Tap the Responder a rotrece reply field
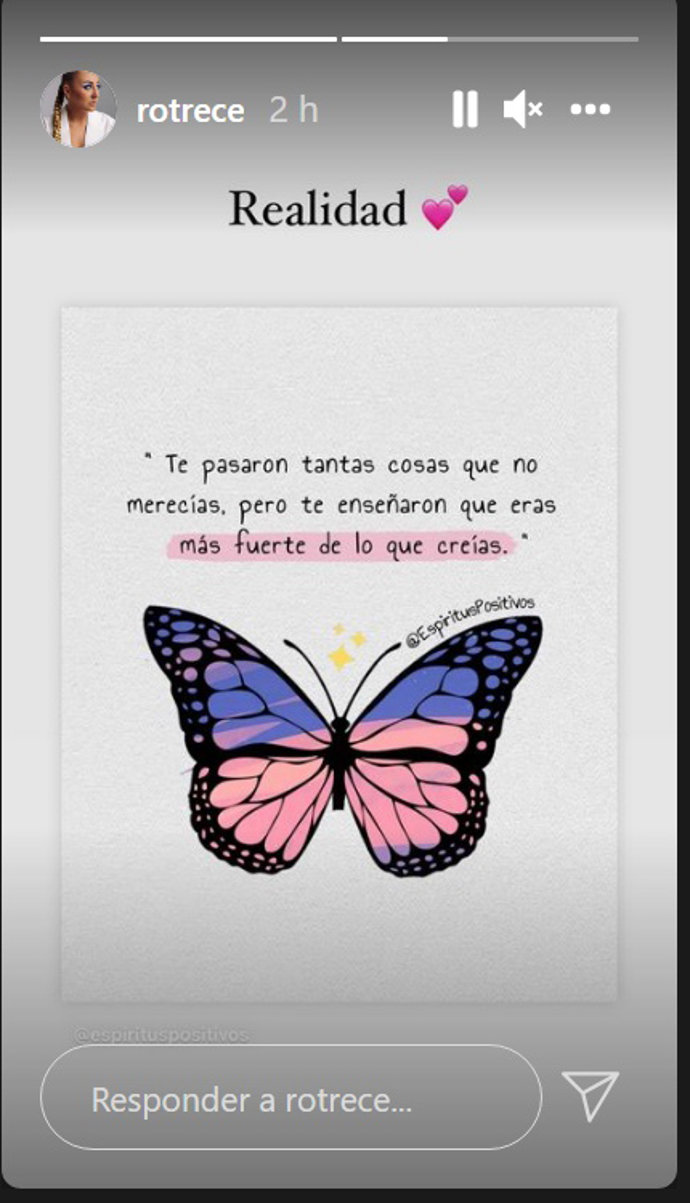This screenshot has height=1203, width=690. click(290, 1099)
